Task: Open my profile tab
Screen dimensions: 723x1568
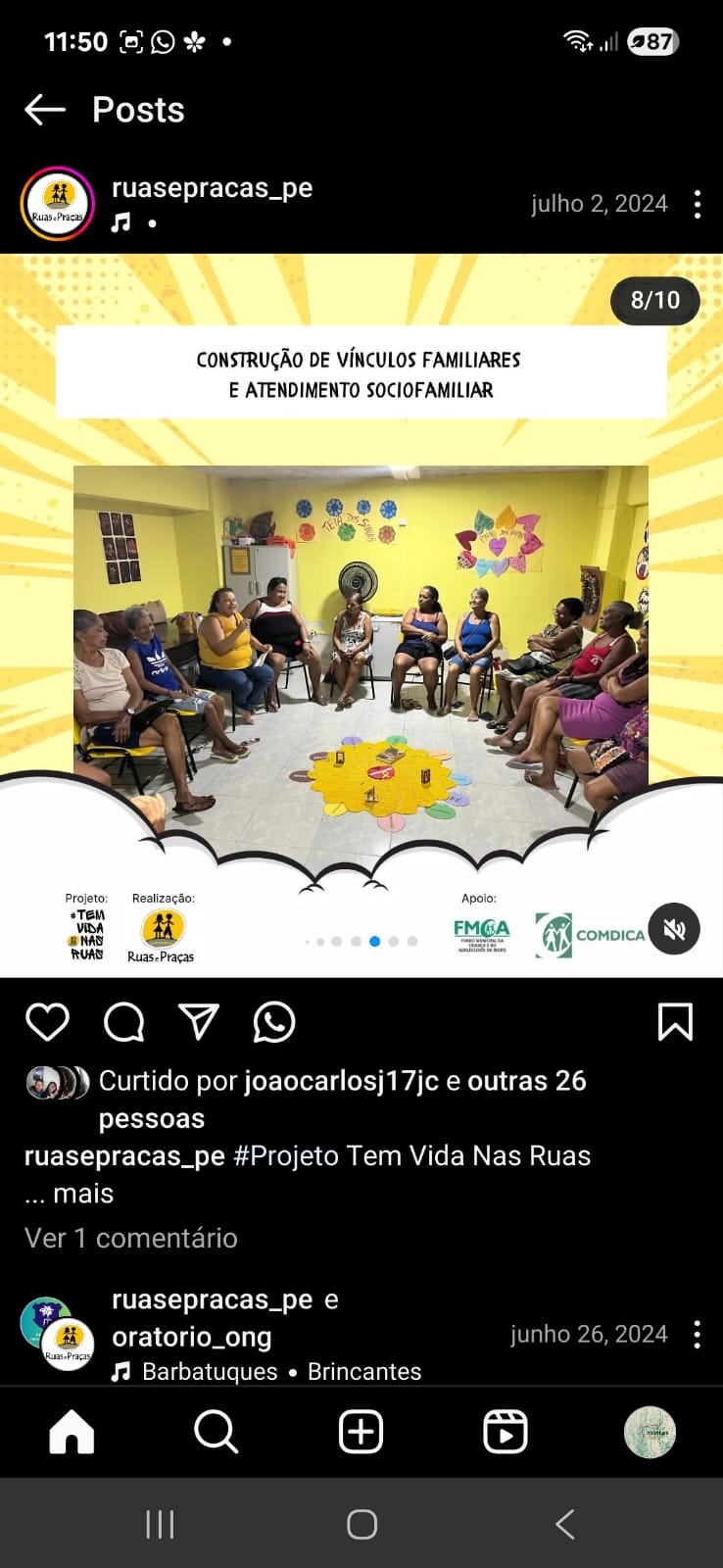Action: (650, 1432)
